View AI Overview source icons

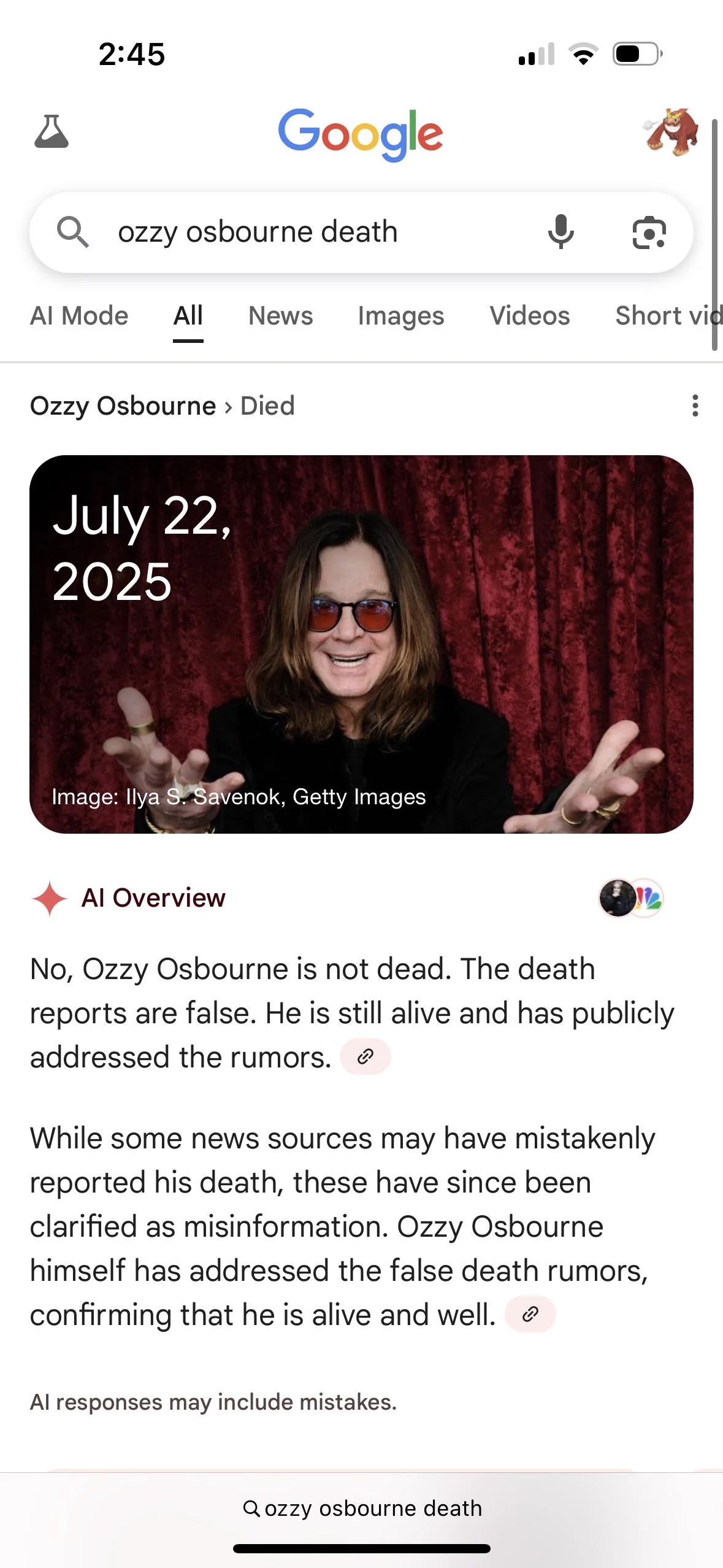click(x=631, y=898)
